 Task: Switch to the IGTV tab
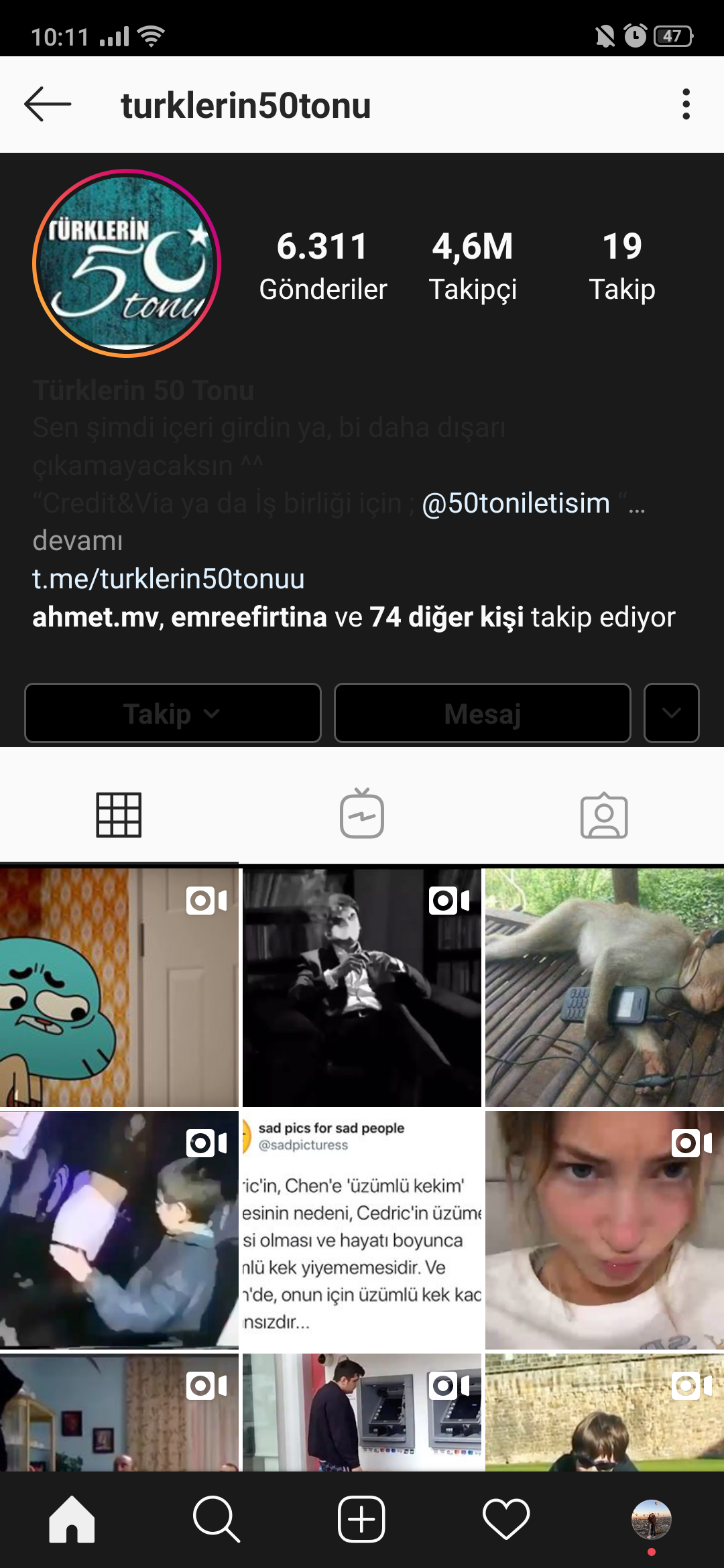coord(362,813)
